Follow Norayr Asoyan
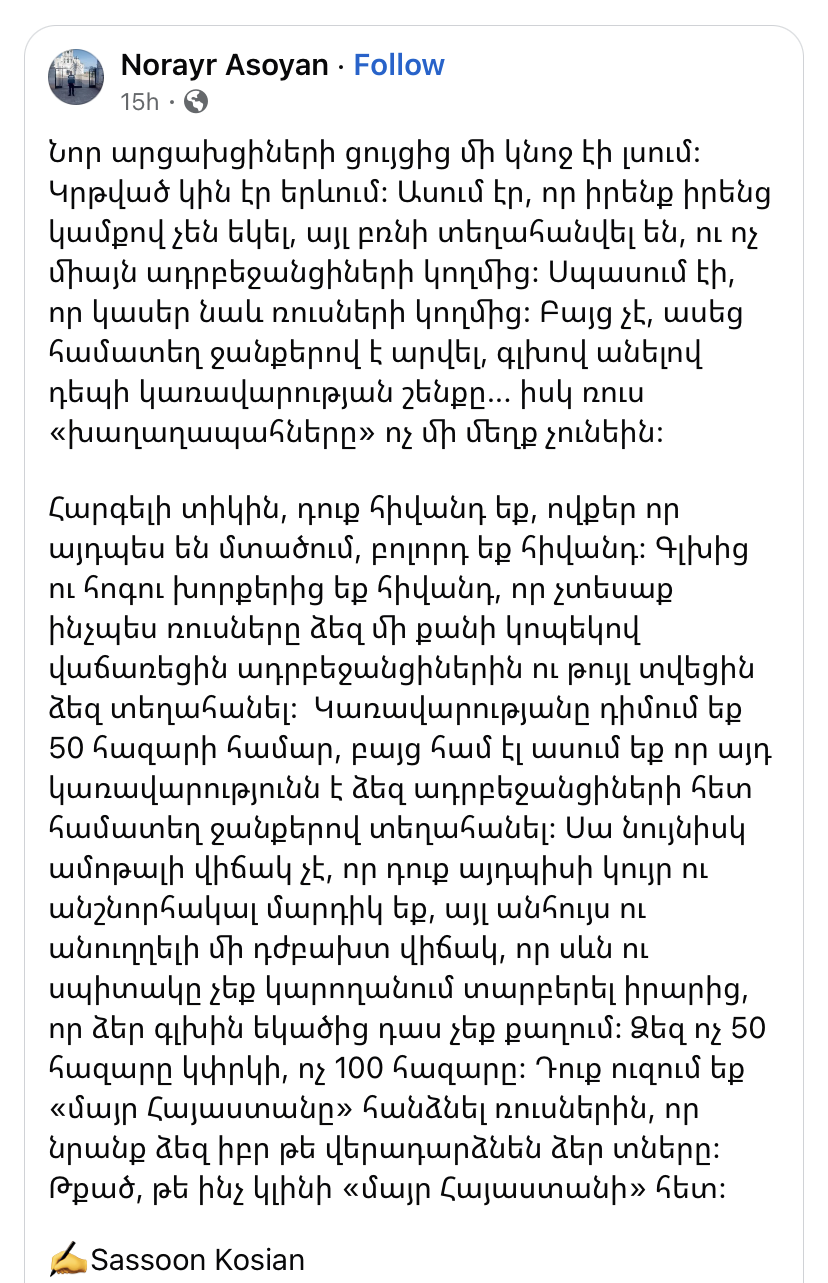The width and height of the screenshot is (828, 1283). click(x=399, y=66)
